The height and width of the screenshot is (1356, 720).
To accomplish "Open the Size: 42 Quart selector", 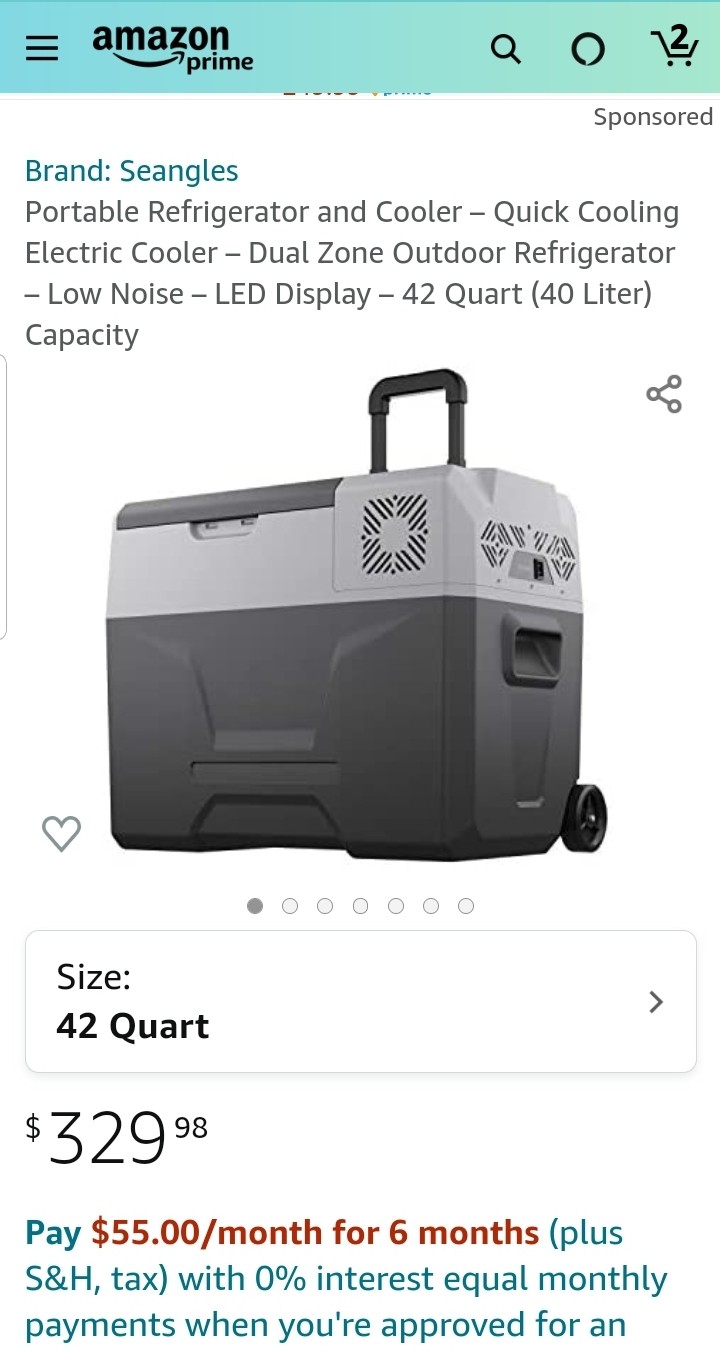I will 360,1002.
